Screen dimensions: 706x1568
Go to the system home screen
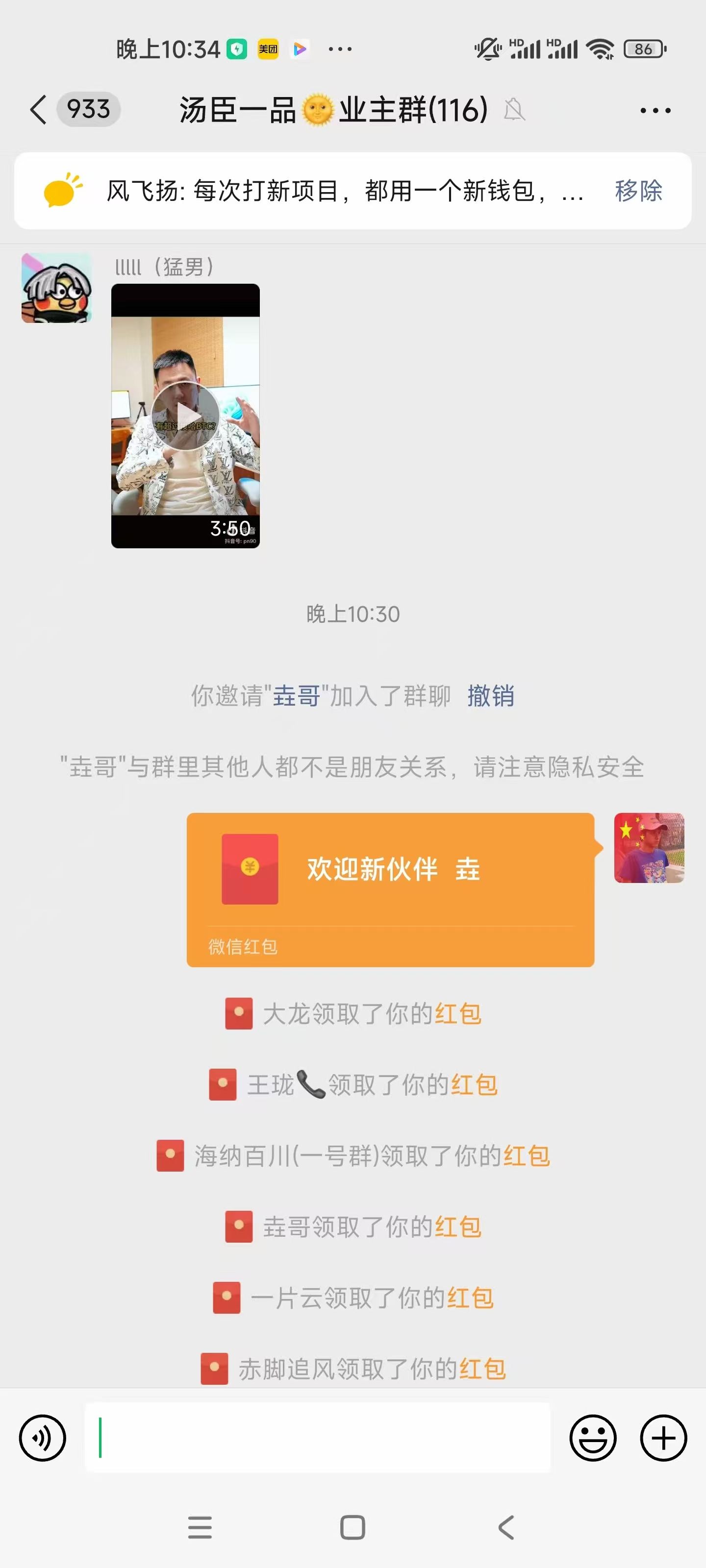(353, 1527)
